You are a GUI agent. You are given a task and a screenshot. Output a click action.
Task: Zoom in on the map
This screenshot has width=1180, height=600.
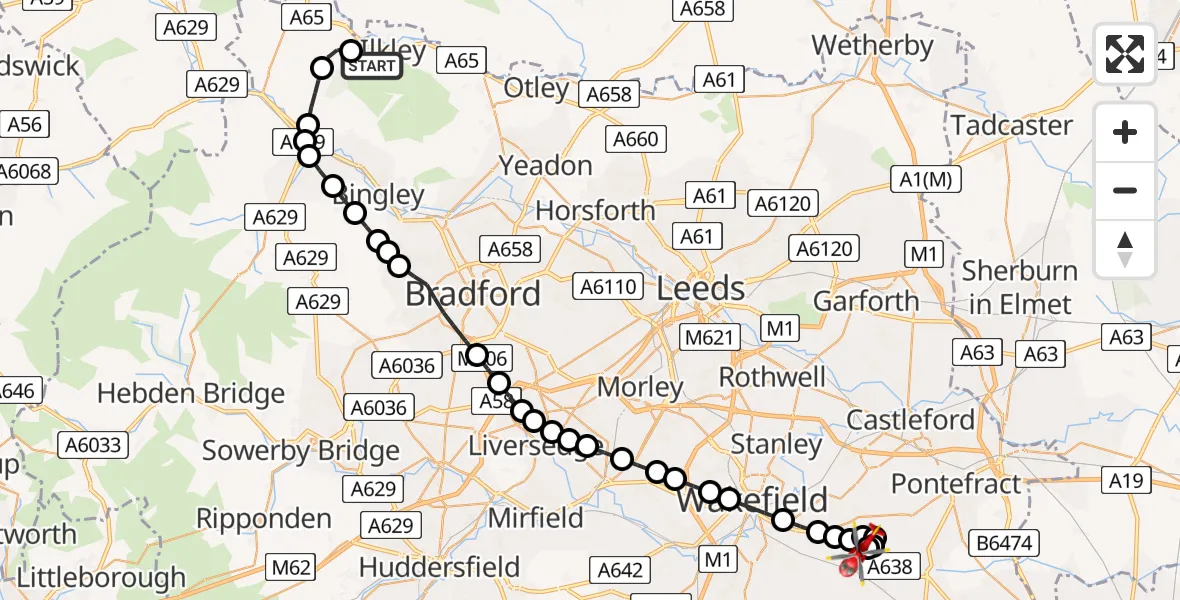pyautogui.click(x=1125, y=133)
